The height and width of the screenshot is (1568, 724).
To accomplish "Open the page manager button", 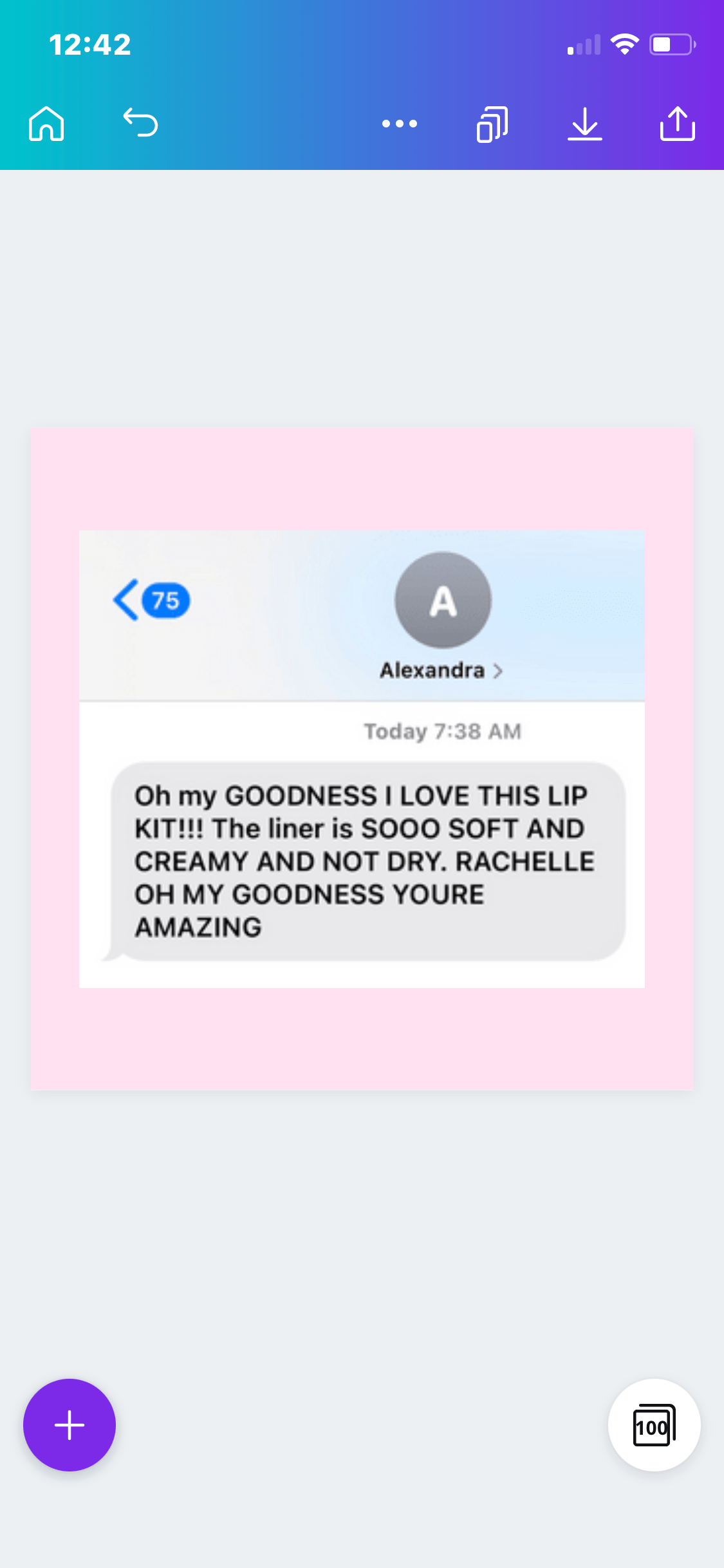I will tap(654, 1424).
